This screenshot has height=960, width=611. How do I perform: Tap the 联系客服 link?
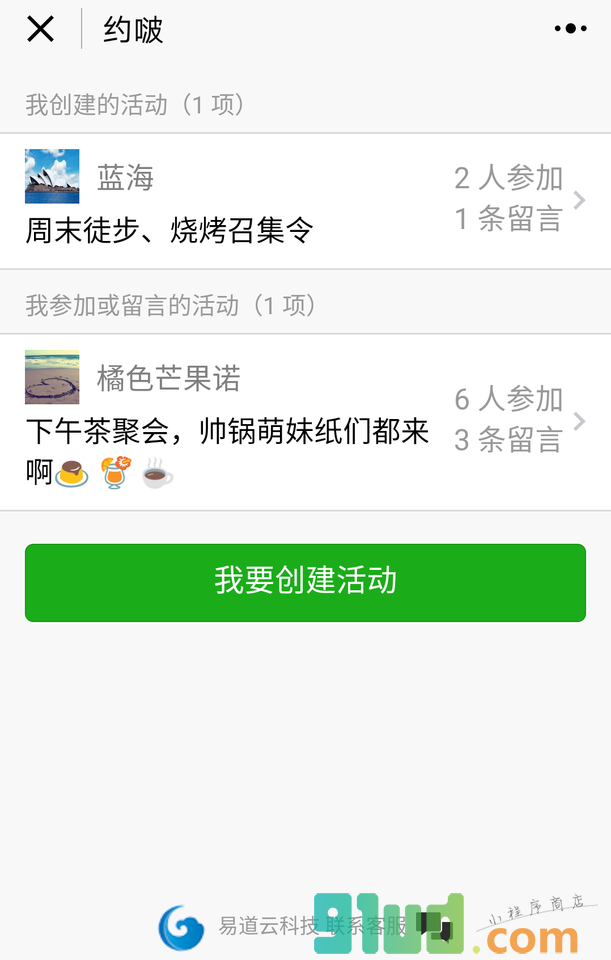tap(367, 926)
